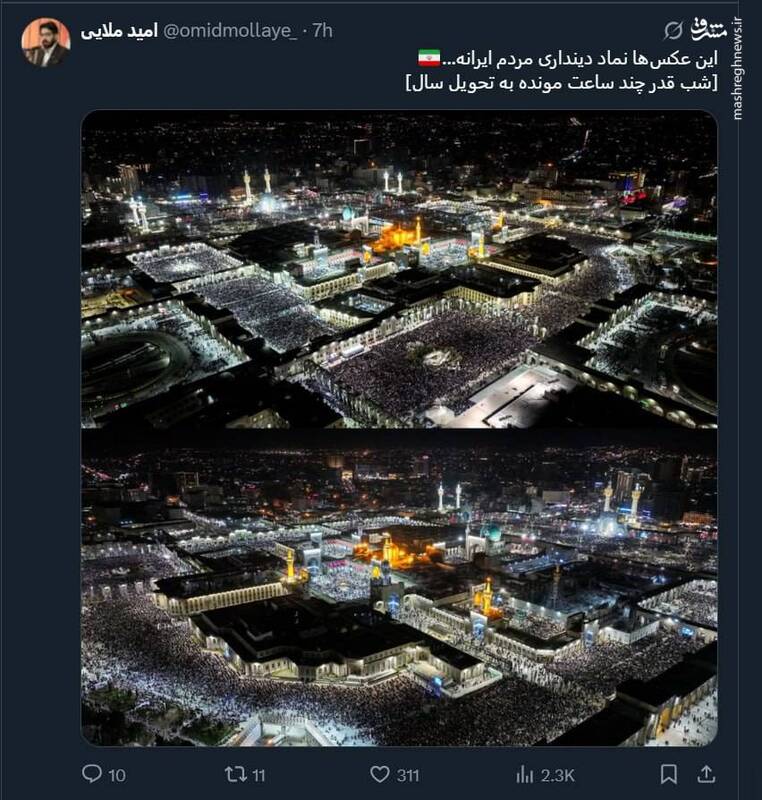Screen dimensions: 762x800
Task: Open the share icon at bottom right
Action: 706,773
